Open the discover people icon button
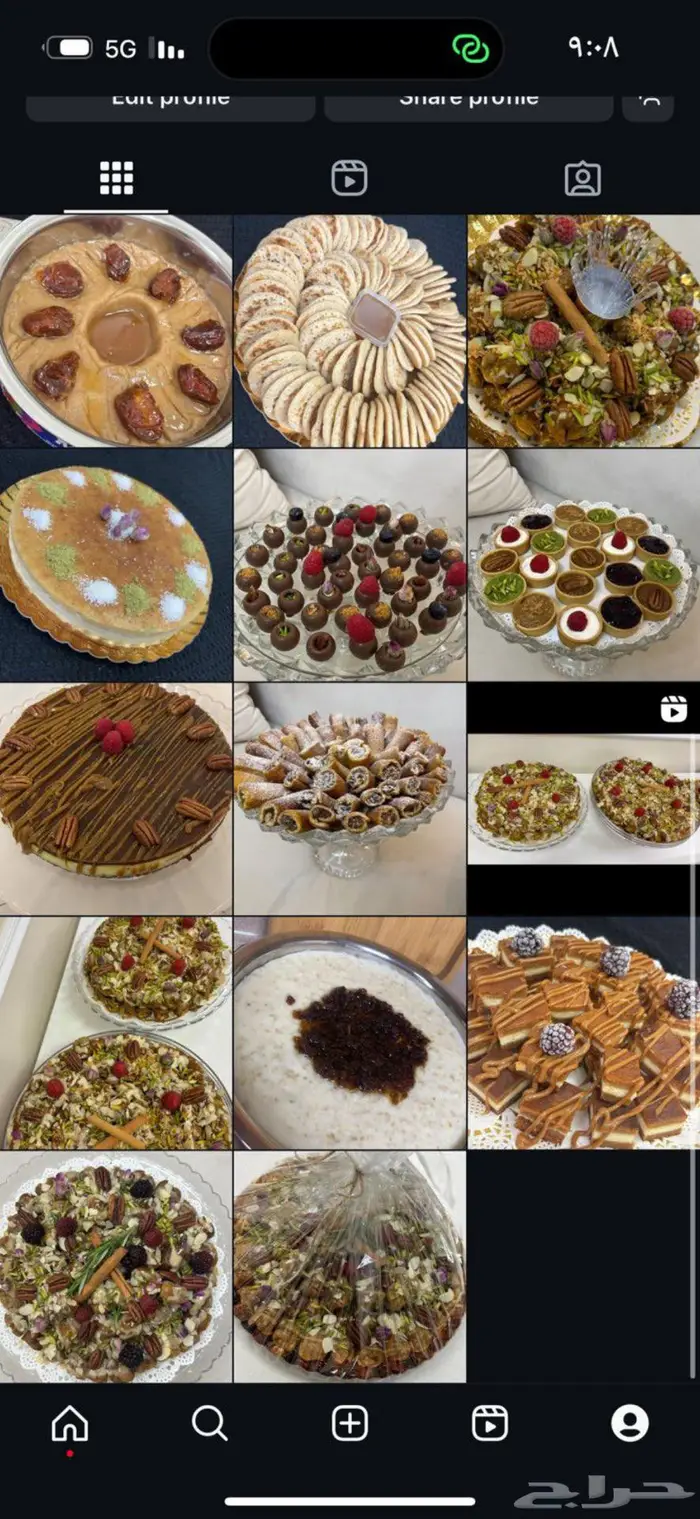This screenshot has height=1519, width=700. pos(648,102)
